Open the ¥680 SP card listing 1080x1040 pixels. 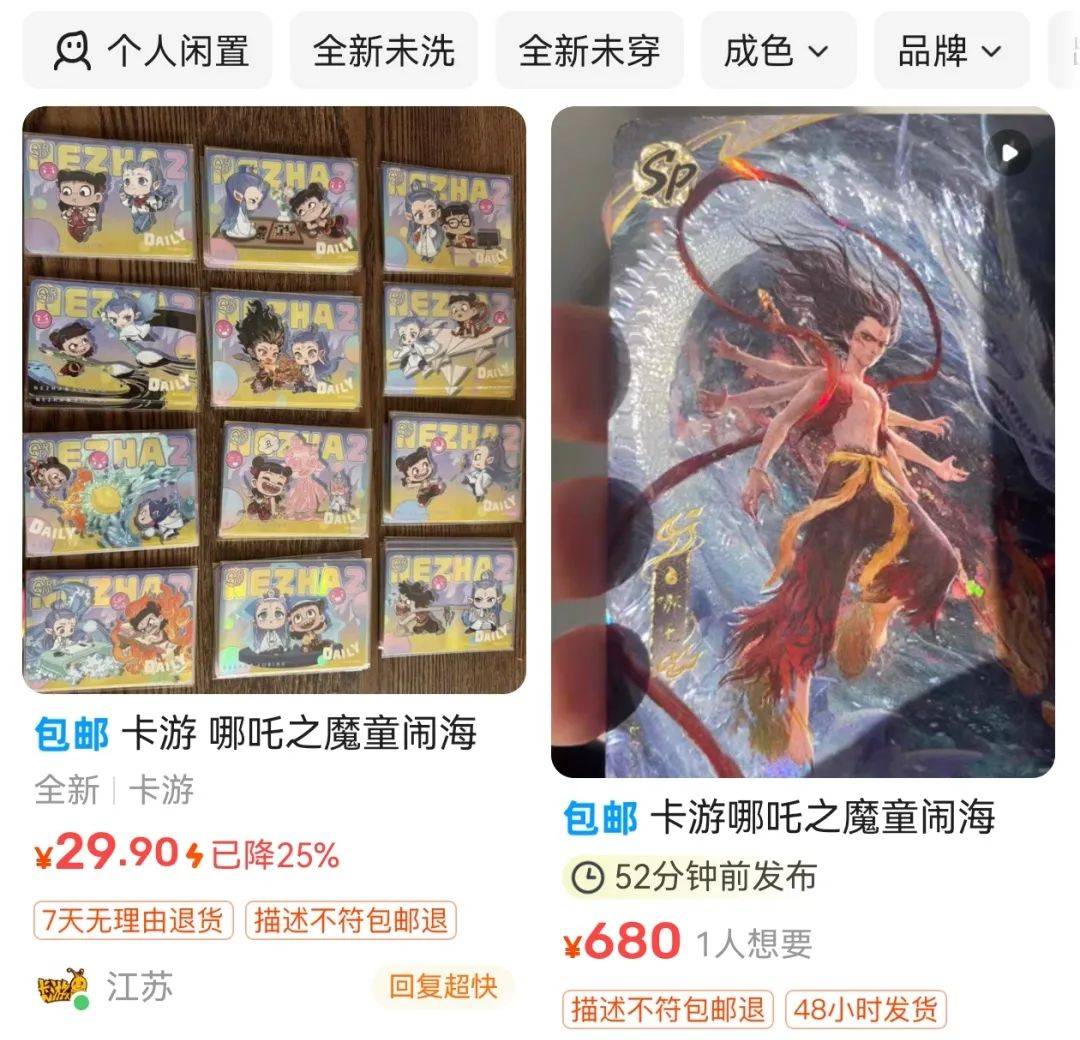point(802,442)
